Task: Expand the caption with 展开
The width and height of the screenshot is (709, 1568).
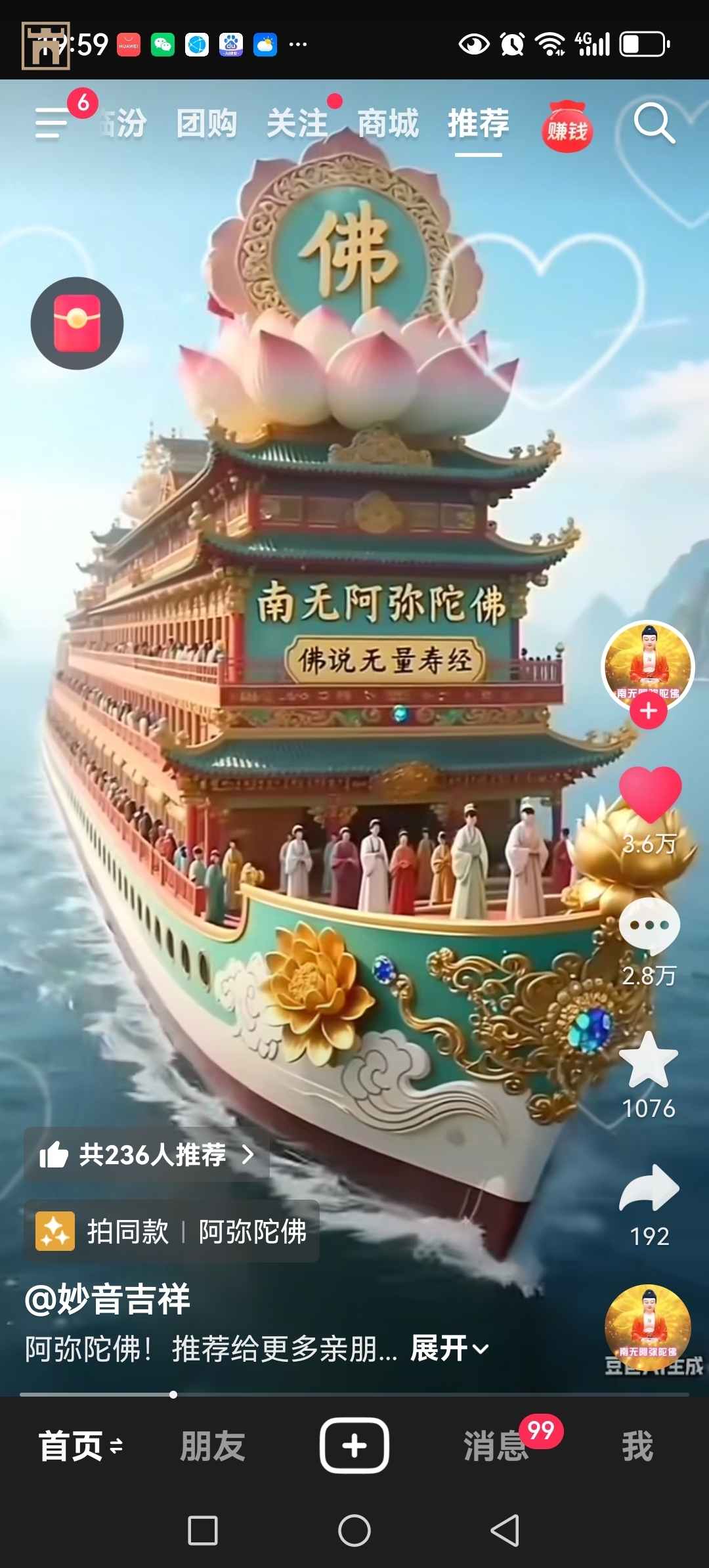Action: (449, 1349)
